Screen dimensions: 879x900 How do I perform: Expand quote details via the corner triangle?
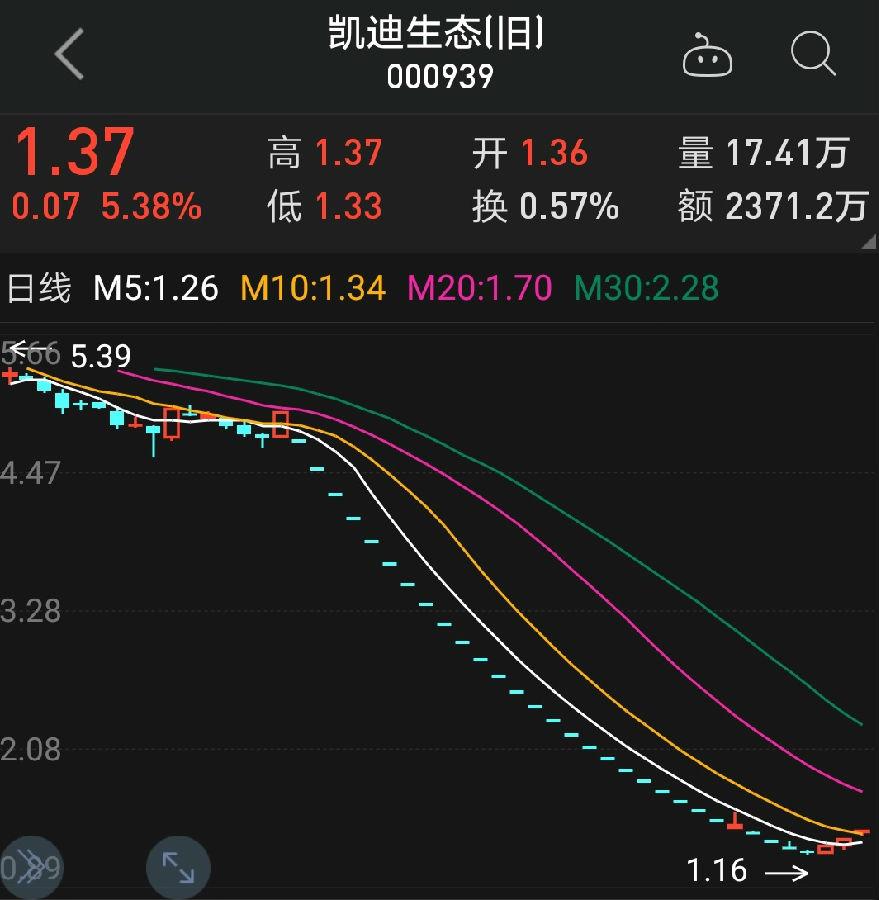[x=868, y=238]
